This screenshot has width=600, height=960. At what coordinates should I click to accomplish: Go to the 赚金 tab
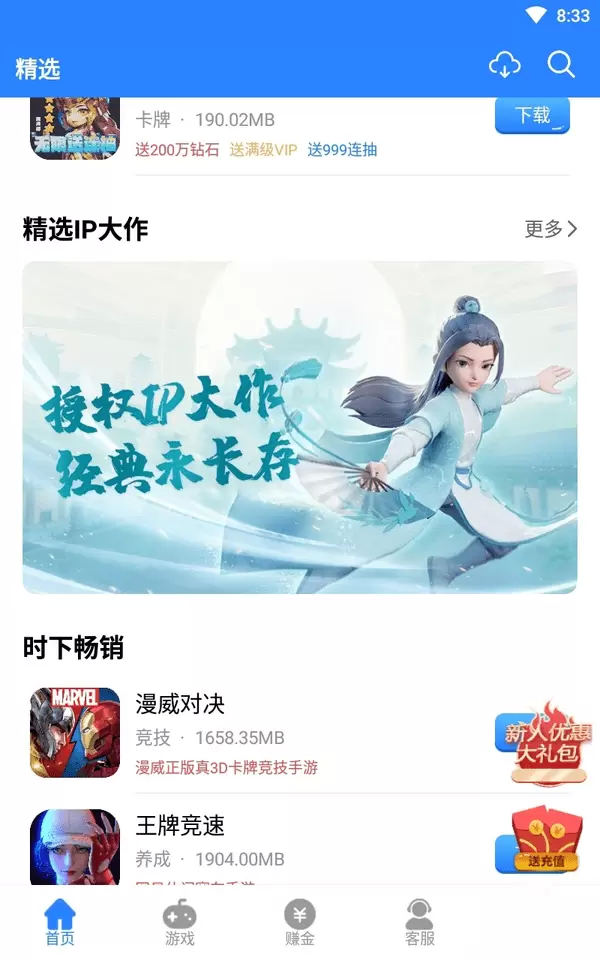pos(300,922)
